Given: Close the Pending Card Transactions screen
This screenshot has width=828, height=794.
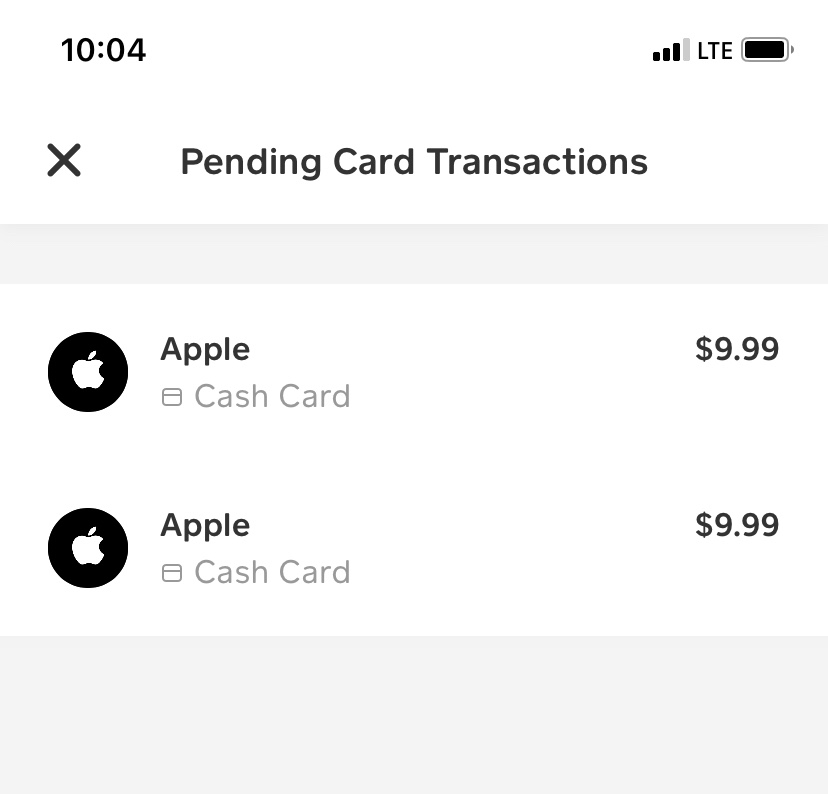Looking at the screenshot, I should pyautogui.click(x=64, y=160).
